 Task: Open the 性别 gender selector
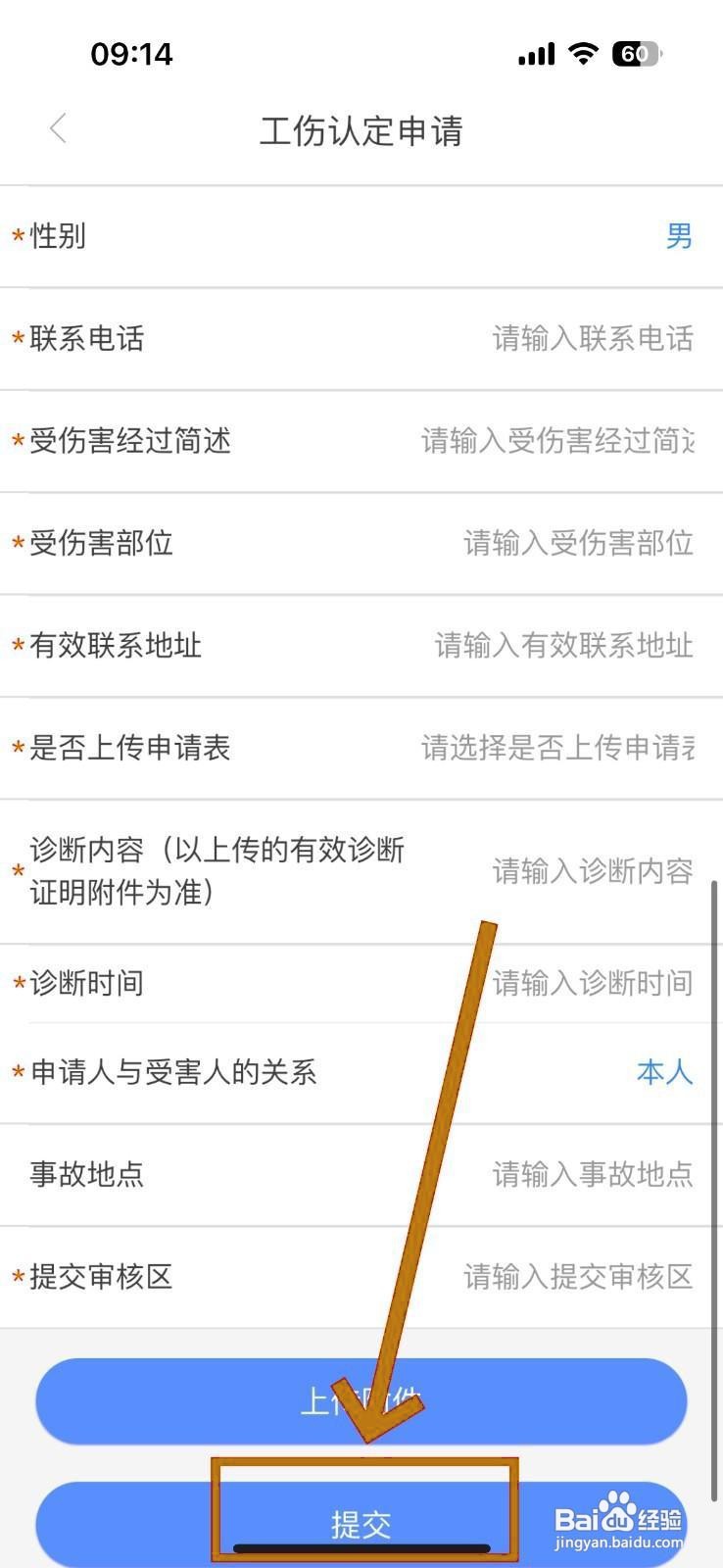[x=361, y=235]
